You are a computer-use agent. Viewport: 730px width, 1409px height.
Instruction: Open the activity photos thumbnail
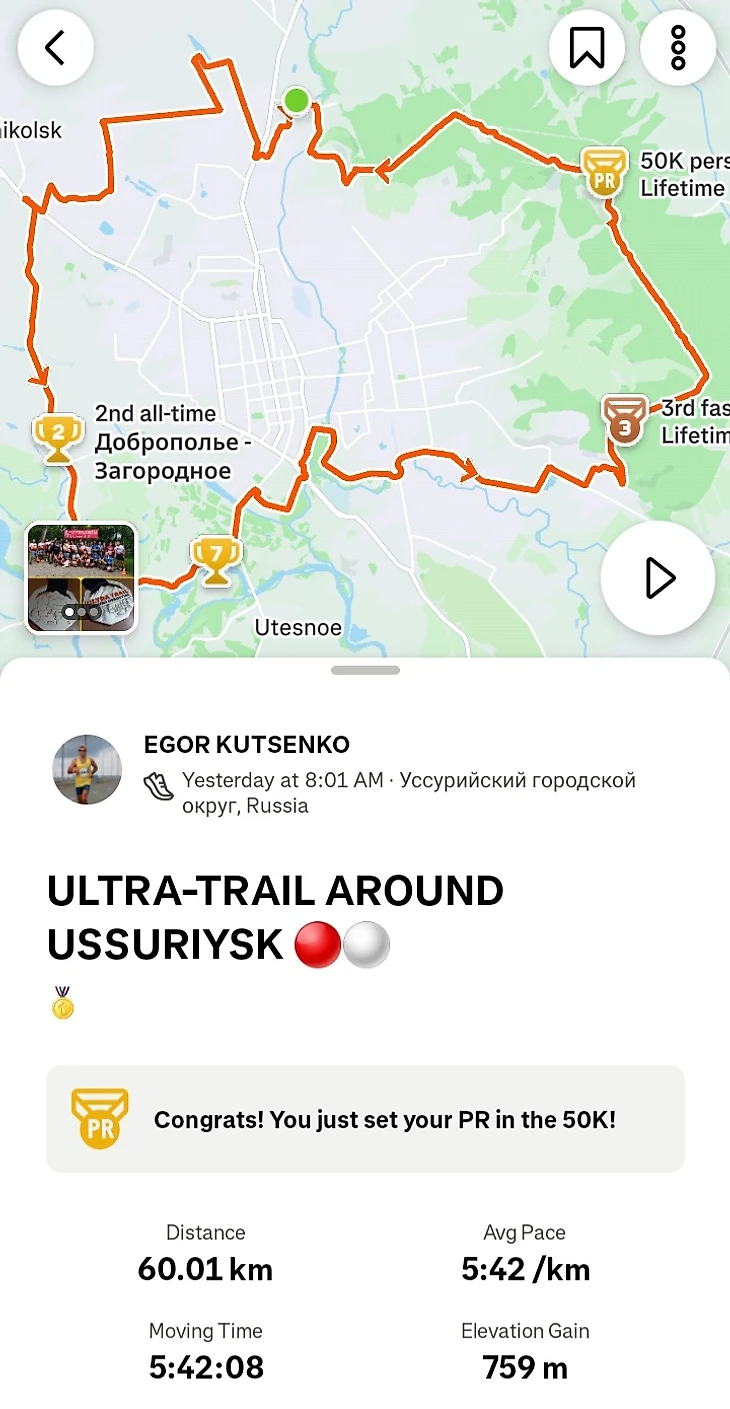pos(80,578)
